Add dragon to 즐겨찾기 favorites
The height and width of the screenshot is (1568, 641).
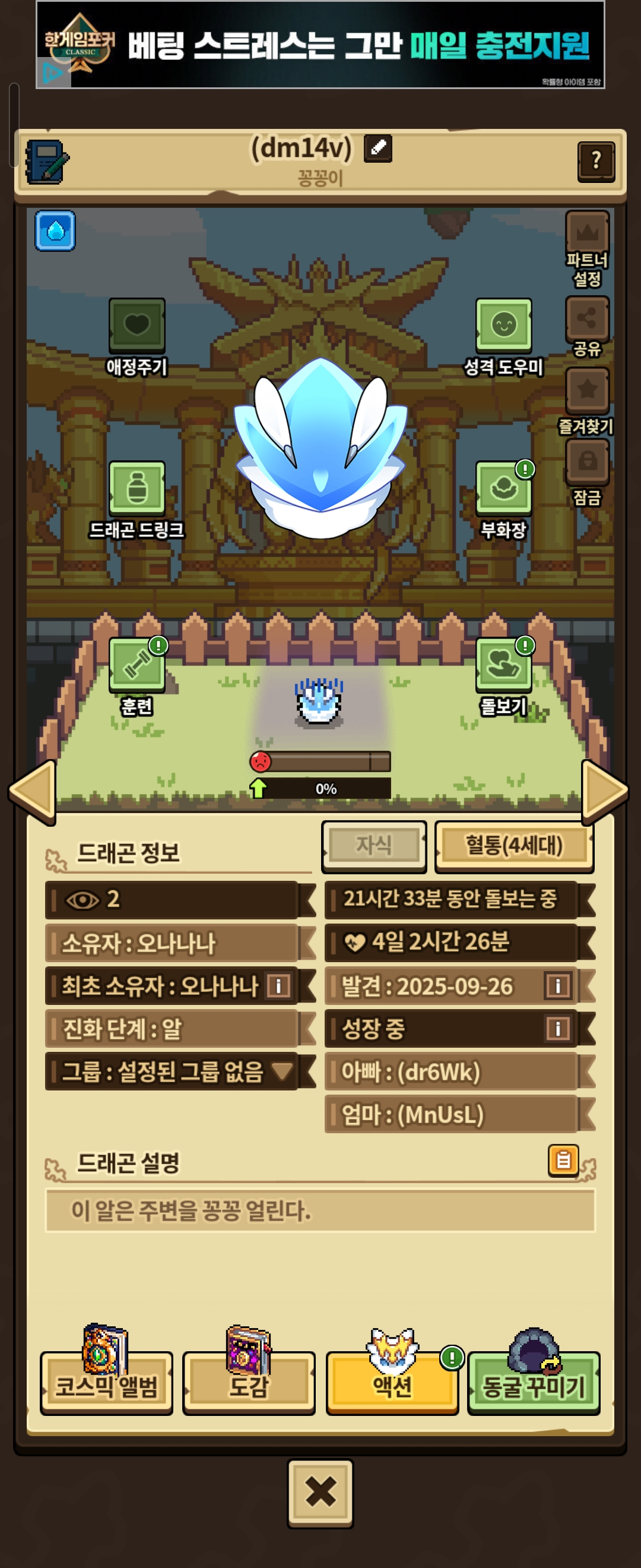pos(587,390)
